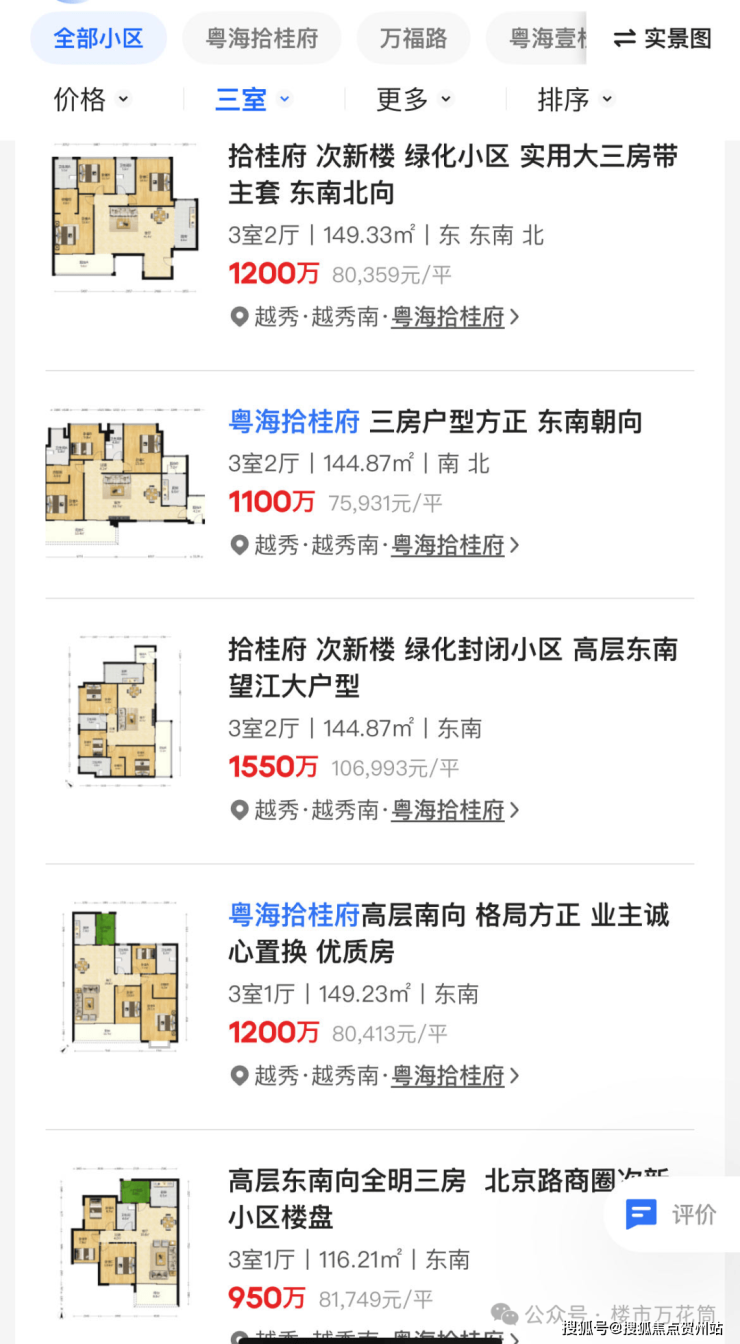Filter by the 粤海拾桂府 chip at top
Screen dimensions: 740x1344
pos(262,39)
